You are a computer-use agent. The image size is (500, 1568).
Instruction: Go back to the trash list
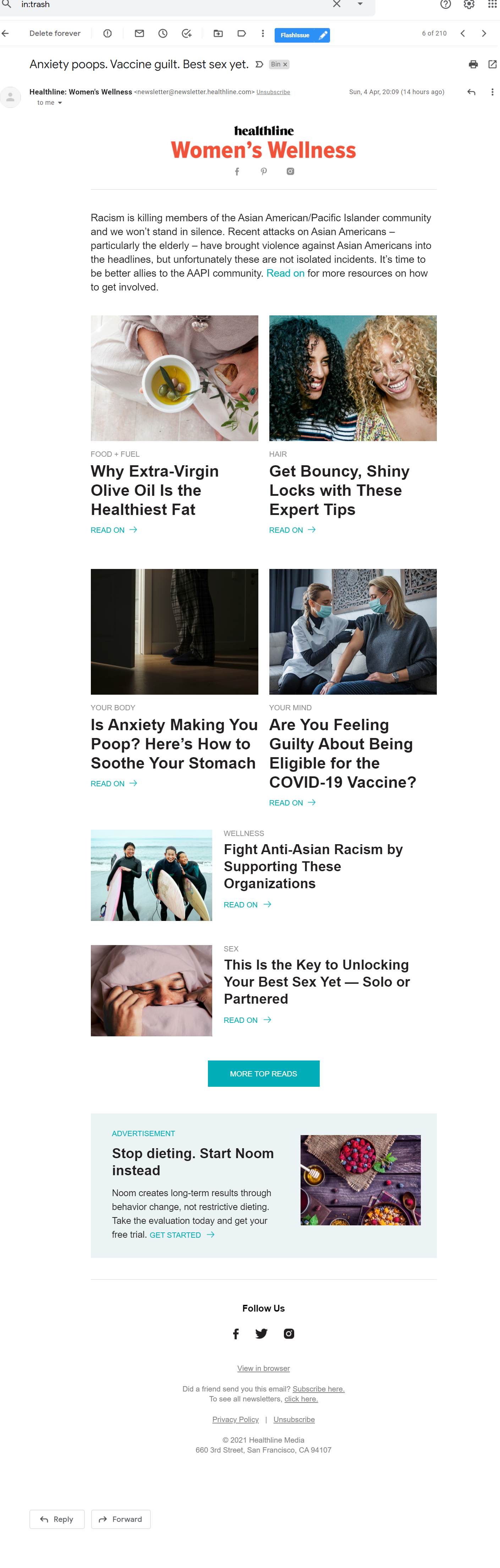5,33
